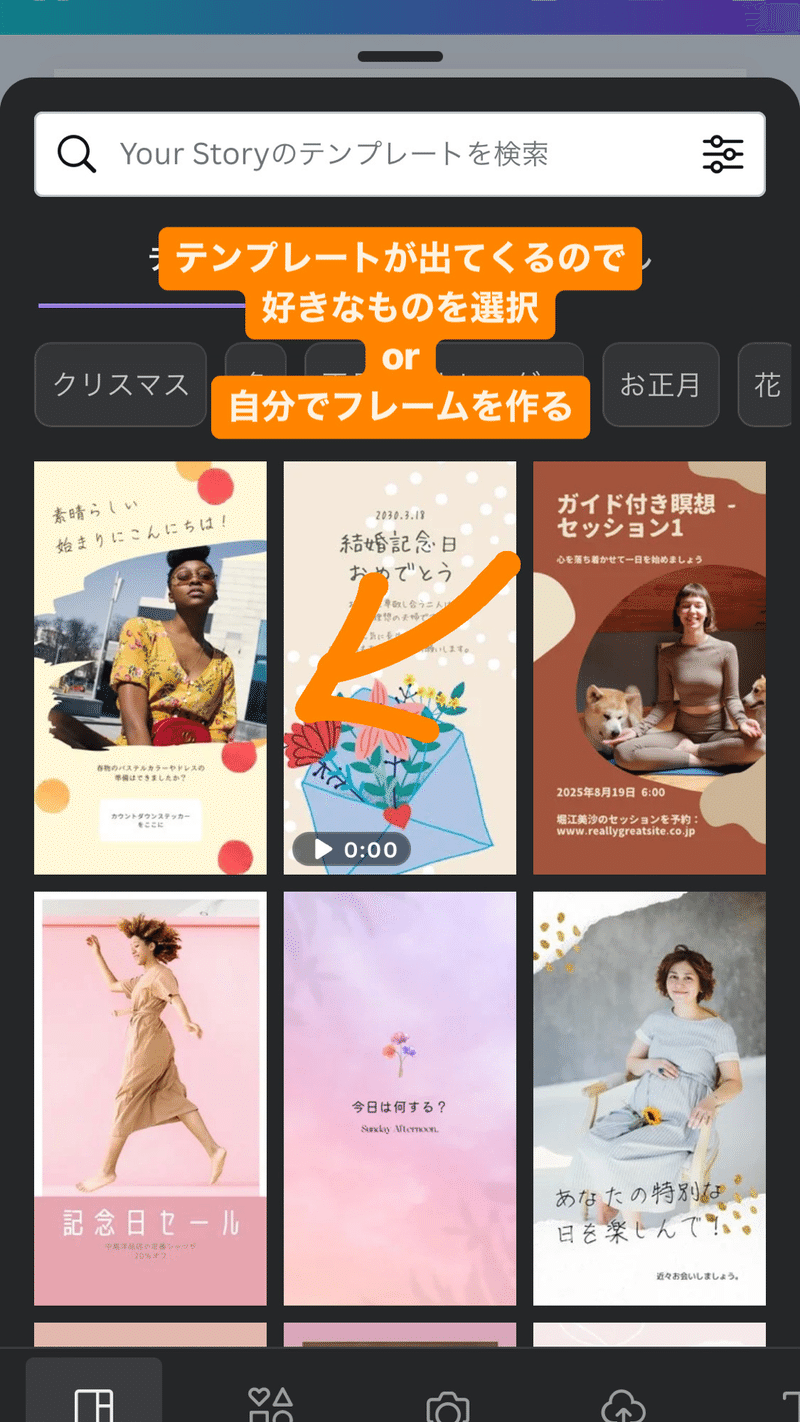
Task: Tap the 今日は何する？ template
Action: click(x=399, y=1100)
